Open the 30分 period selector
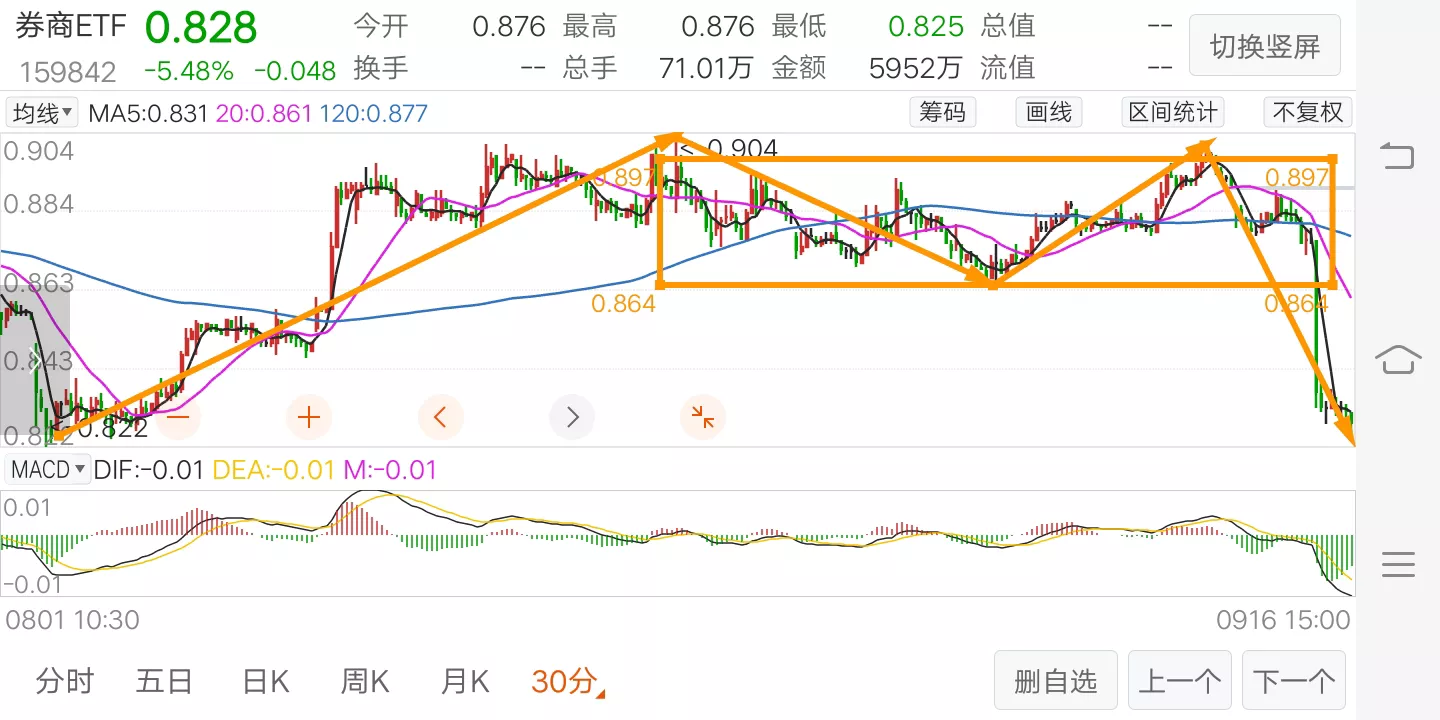This screenshot has height=720, width=1440. [568, 682]
